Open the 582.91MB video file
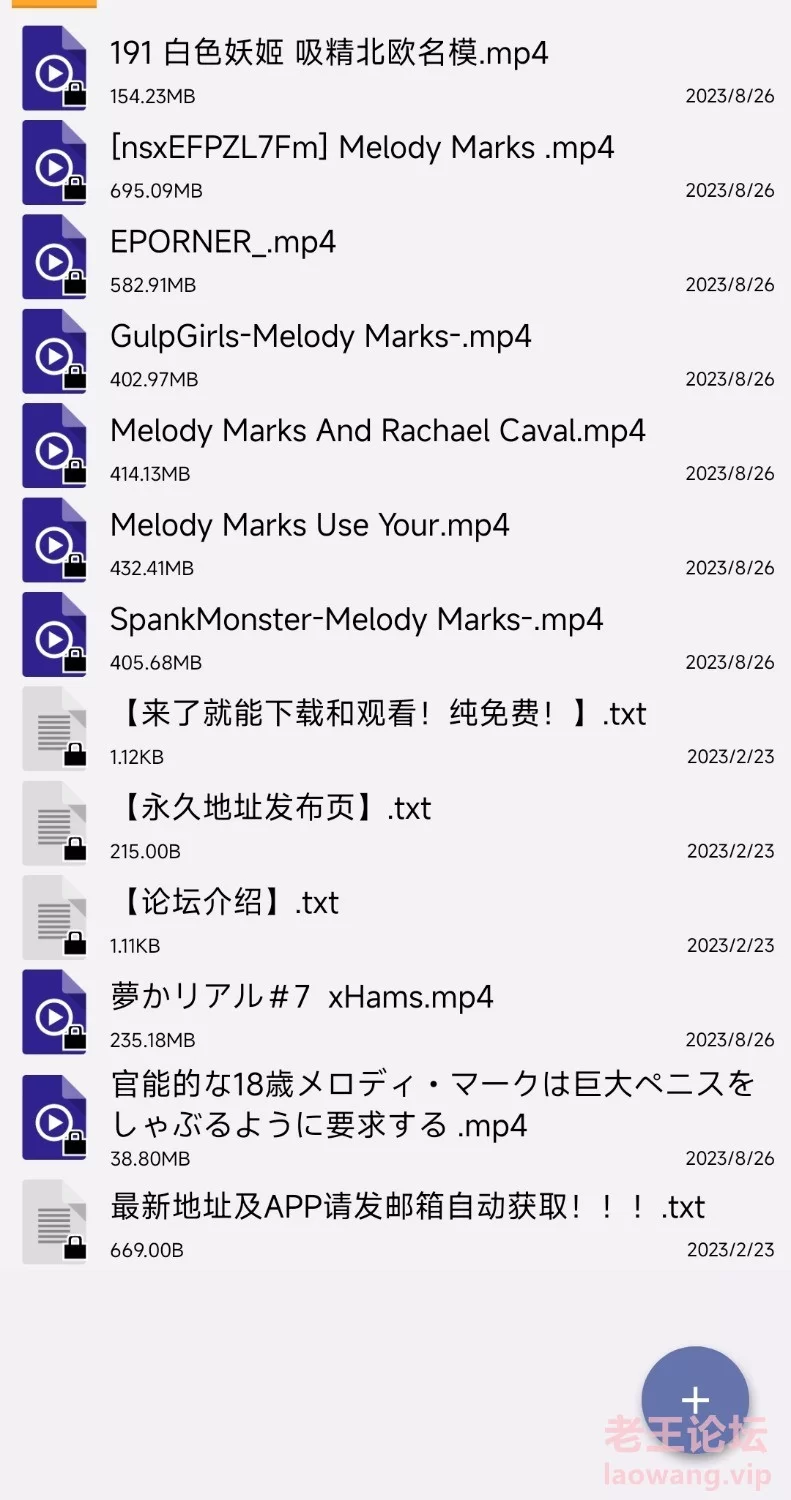This screenshot has width=791, height=1500. 223,242
